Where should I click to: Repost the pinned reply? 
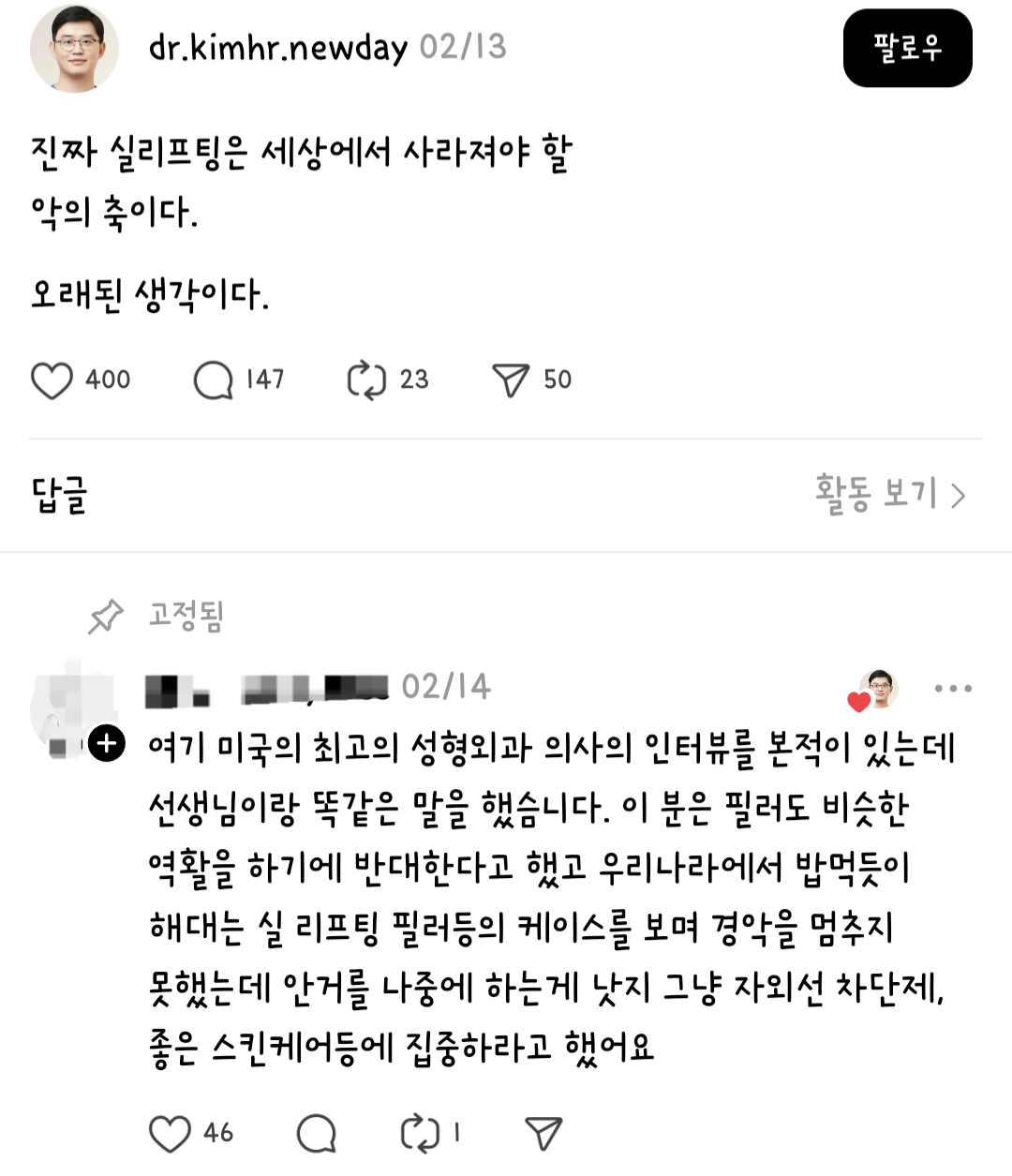[x=420, y=1134]
